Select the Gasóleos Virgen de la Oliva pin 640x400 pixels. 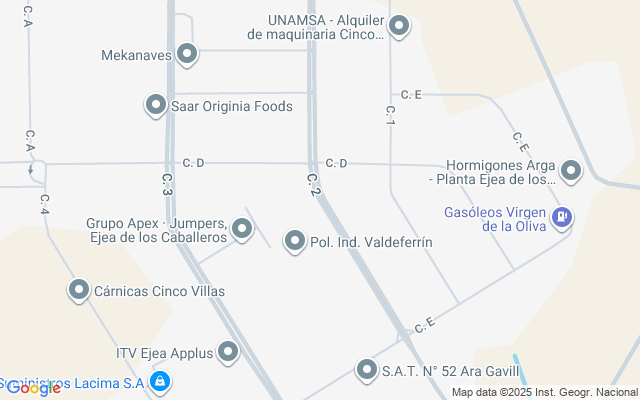[x=562, y=216]
